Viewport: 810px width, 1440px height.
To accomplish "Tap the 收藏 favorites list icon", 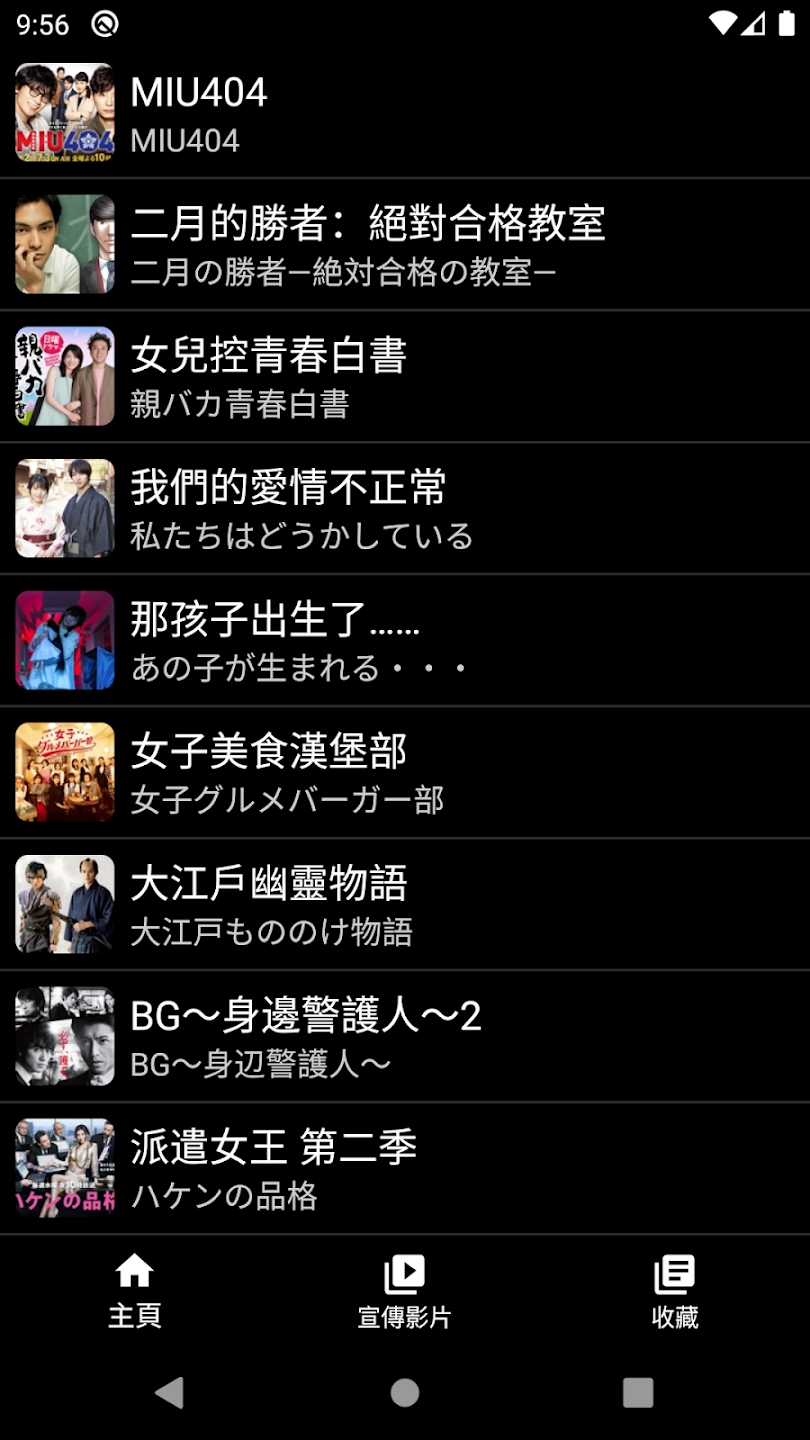I will pos(674,1272).
